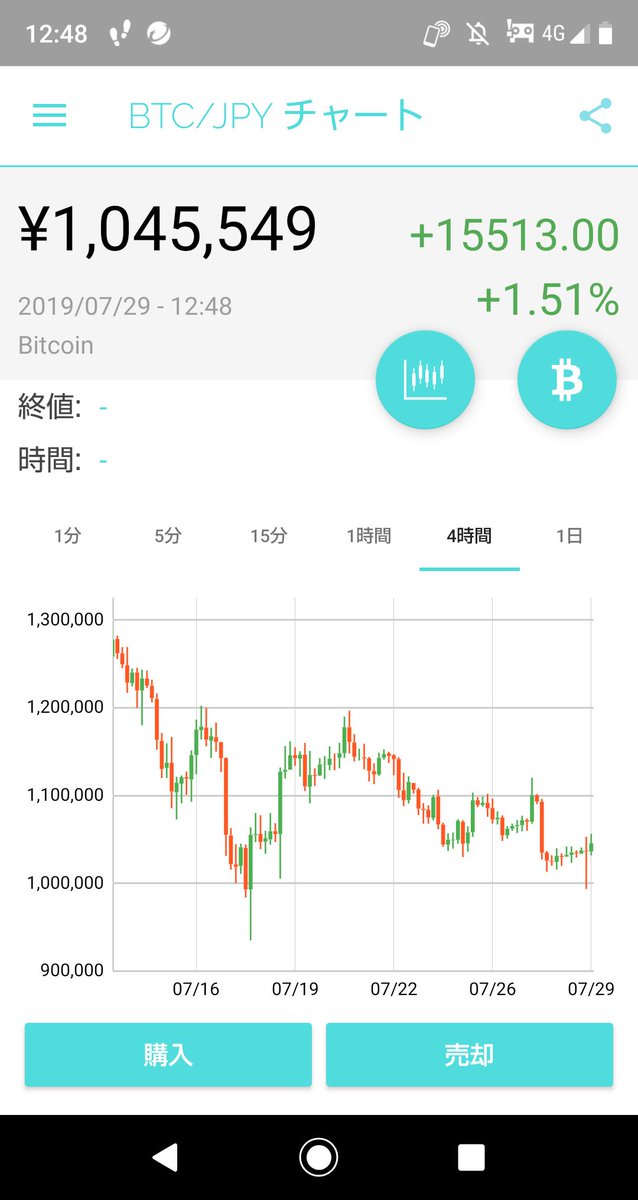Open the hamburger drawer menu

pyautogui.click(x=49, y=116)
